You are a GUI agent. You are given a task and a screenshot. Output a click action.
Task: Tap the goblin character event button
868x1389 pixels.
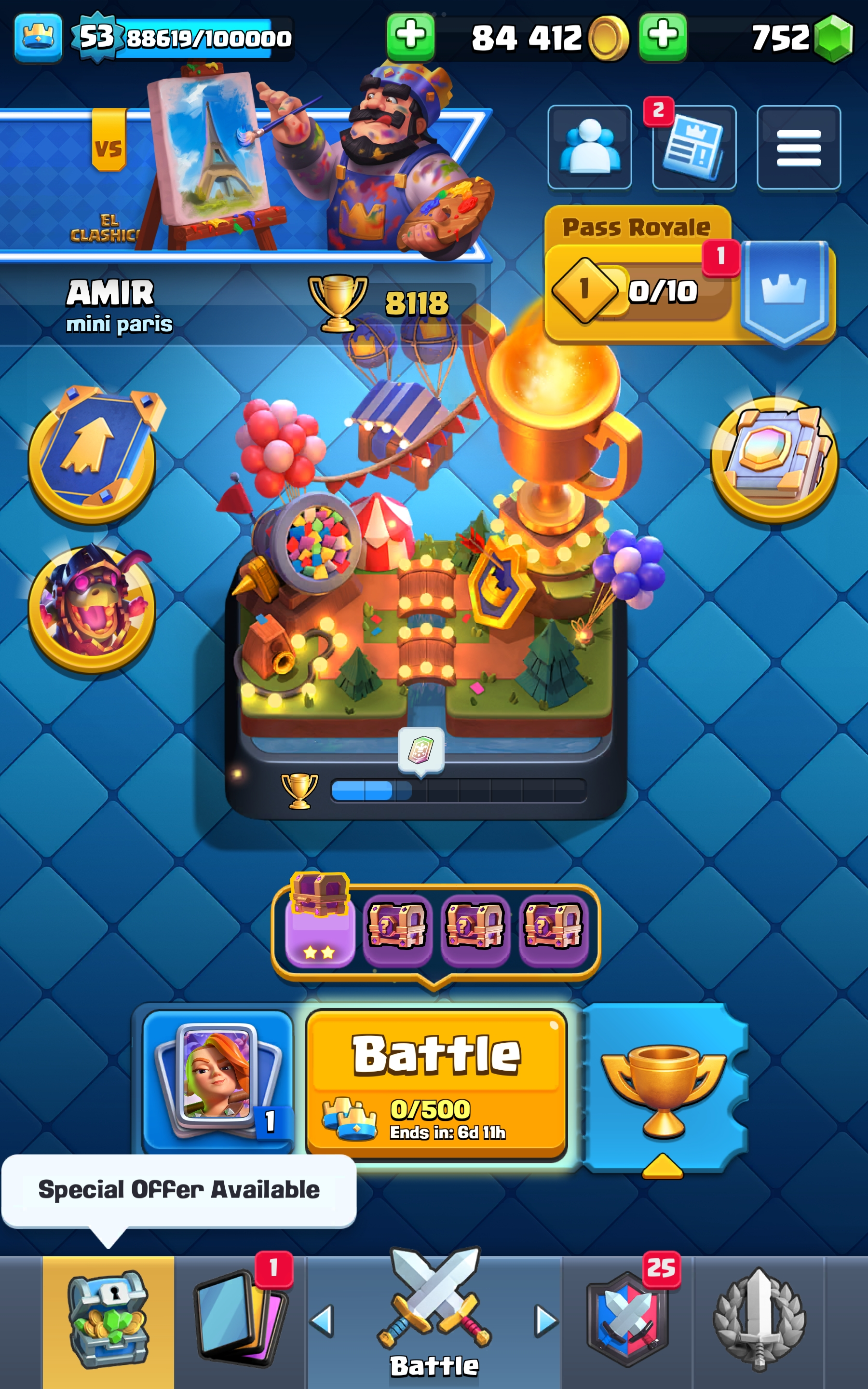[x=92, y=608]
